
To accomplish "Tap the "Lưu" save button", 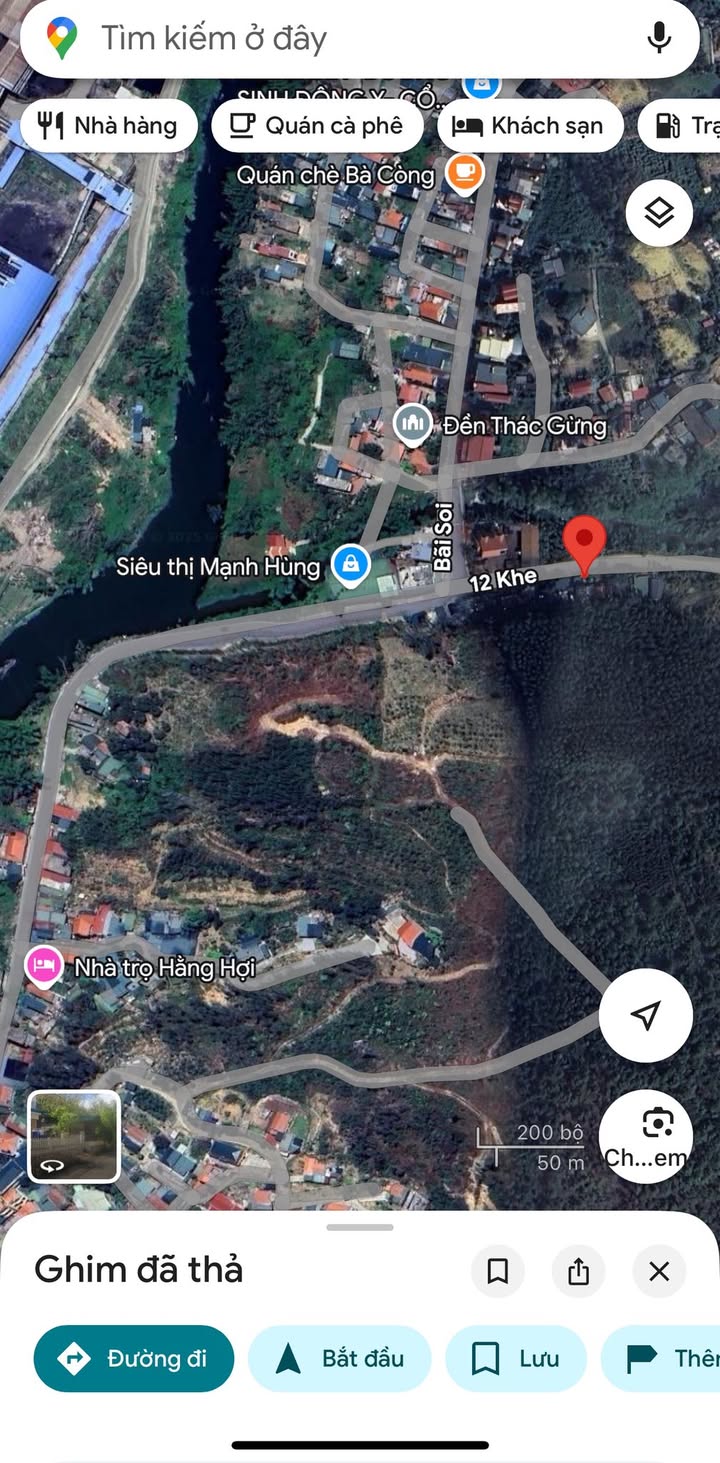I will (515, 1358).
